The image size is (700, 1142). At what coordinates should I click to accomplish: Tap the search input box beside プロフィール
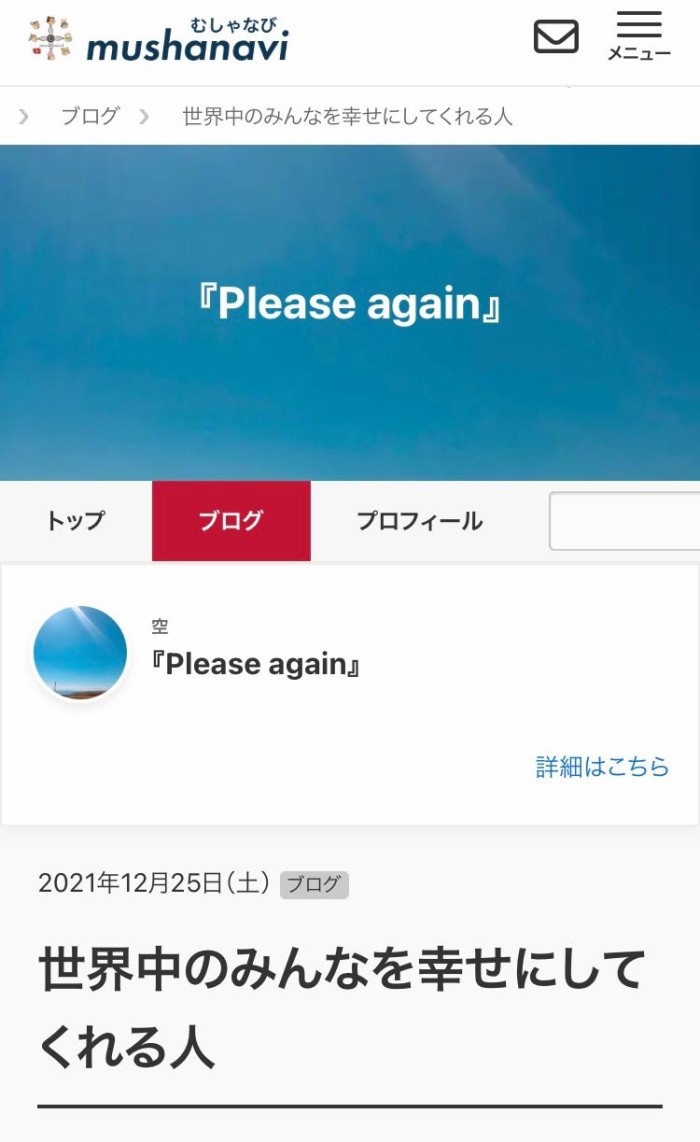point(625,521)
